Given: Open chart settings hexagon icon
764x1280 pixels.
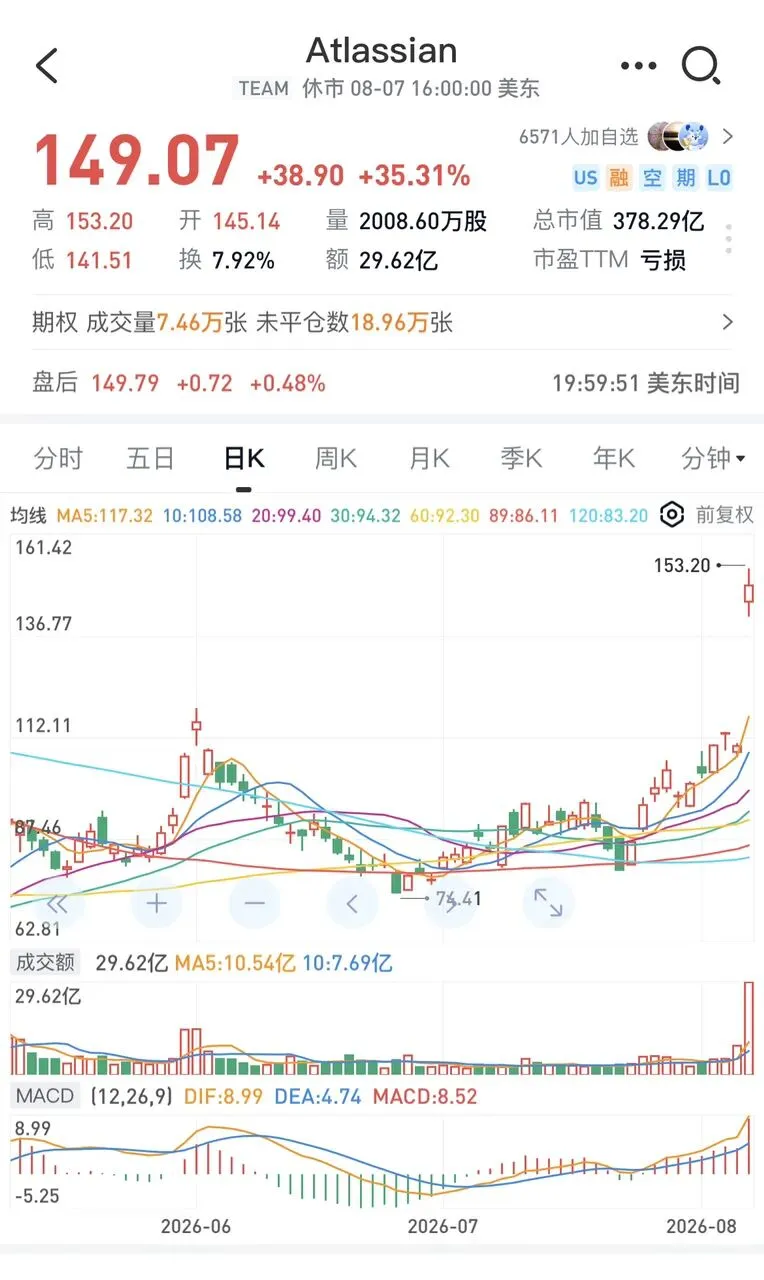Looking at the screenshot, I should (x=673, y=515).
